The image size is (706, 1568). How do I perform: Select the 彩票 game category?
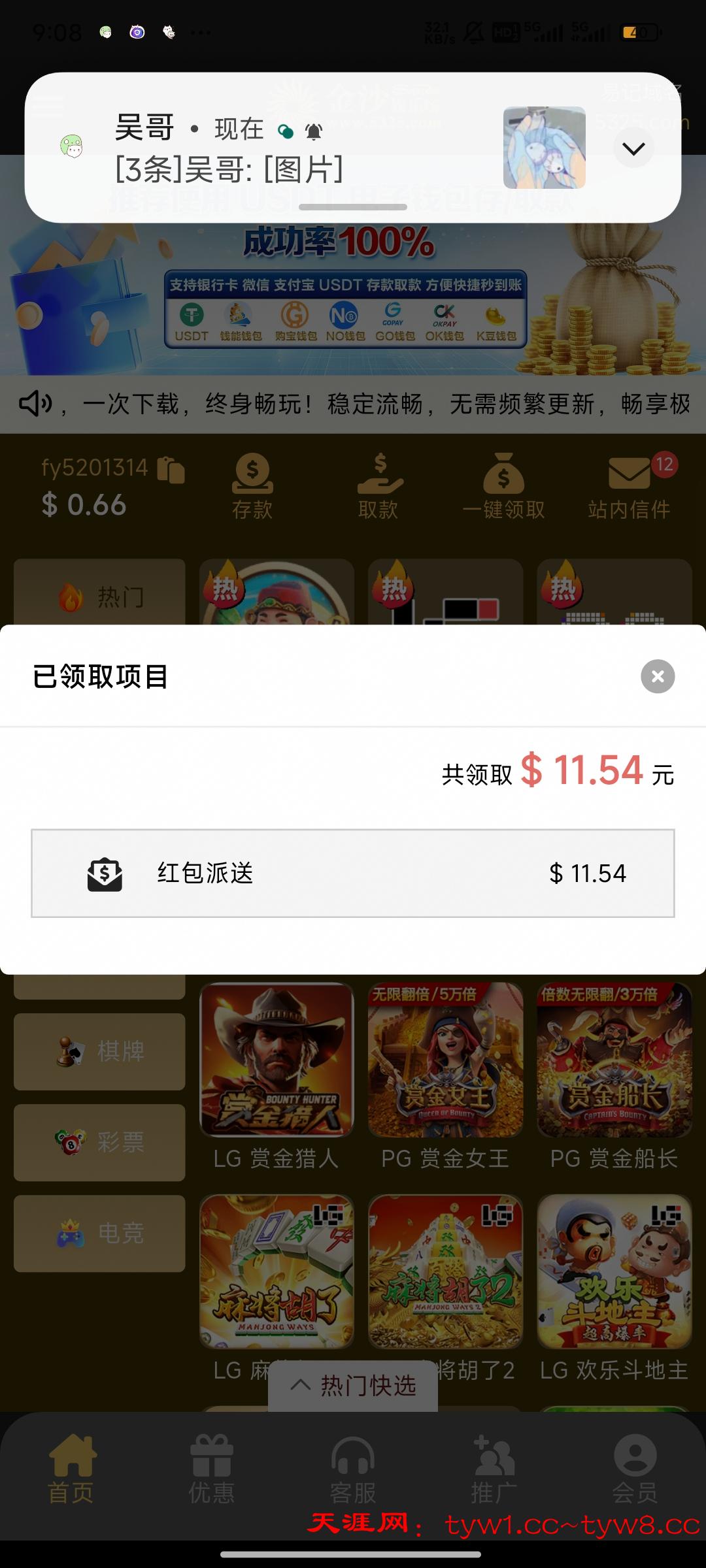(x=99, y=1142)
